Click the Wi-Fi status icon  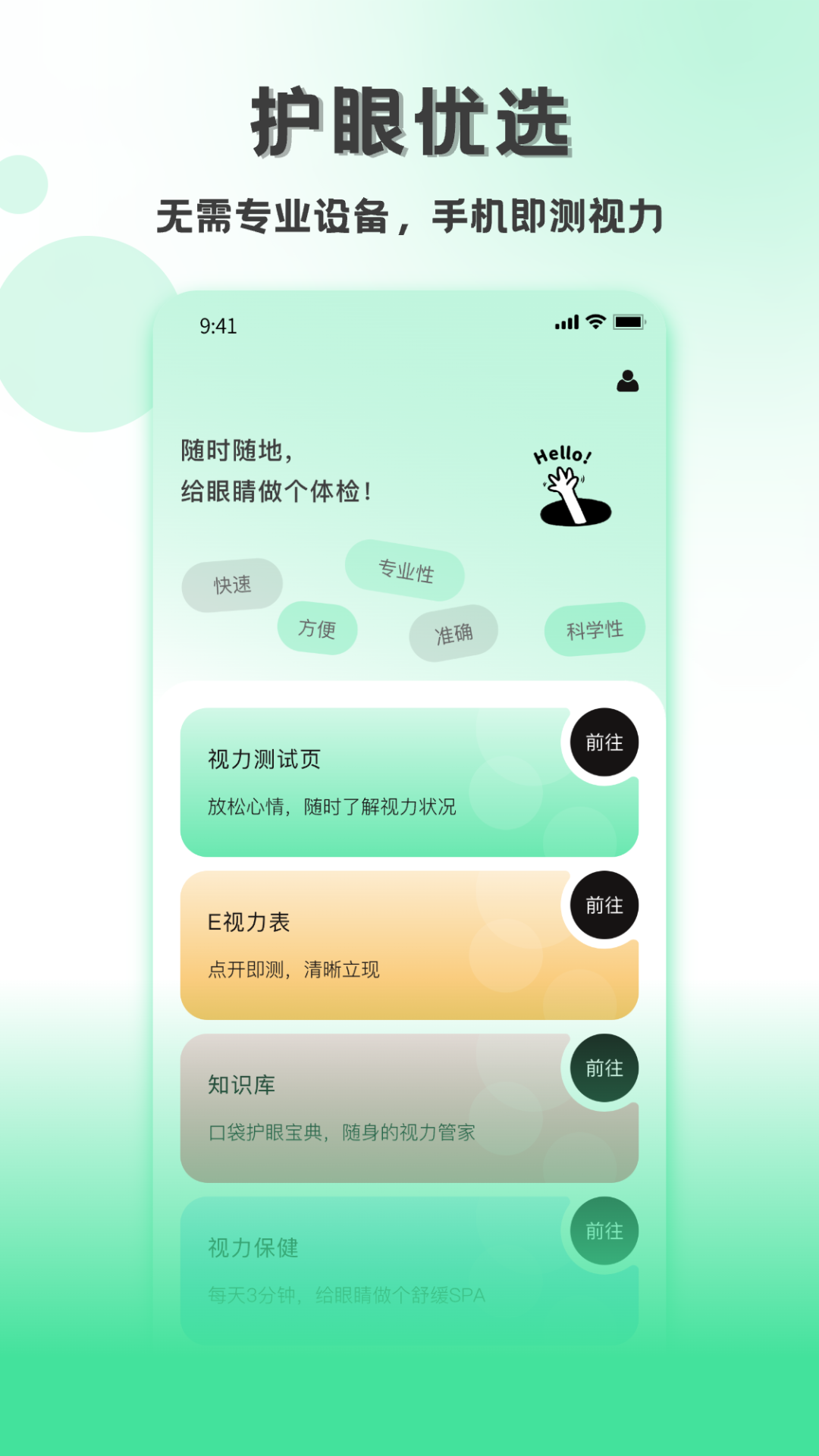point(595,321)
